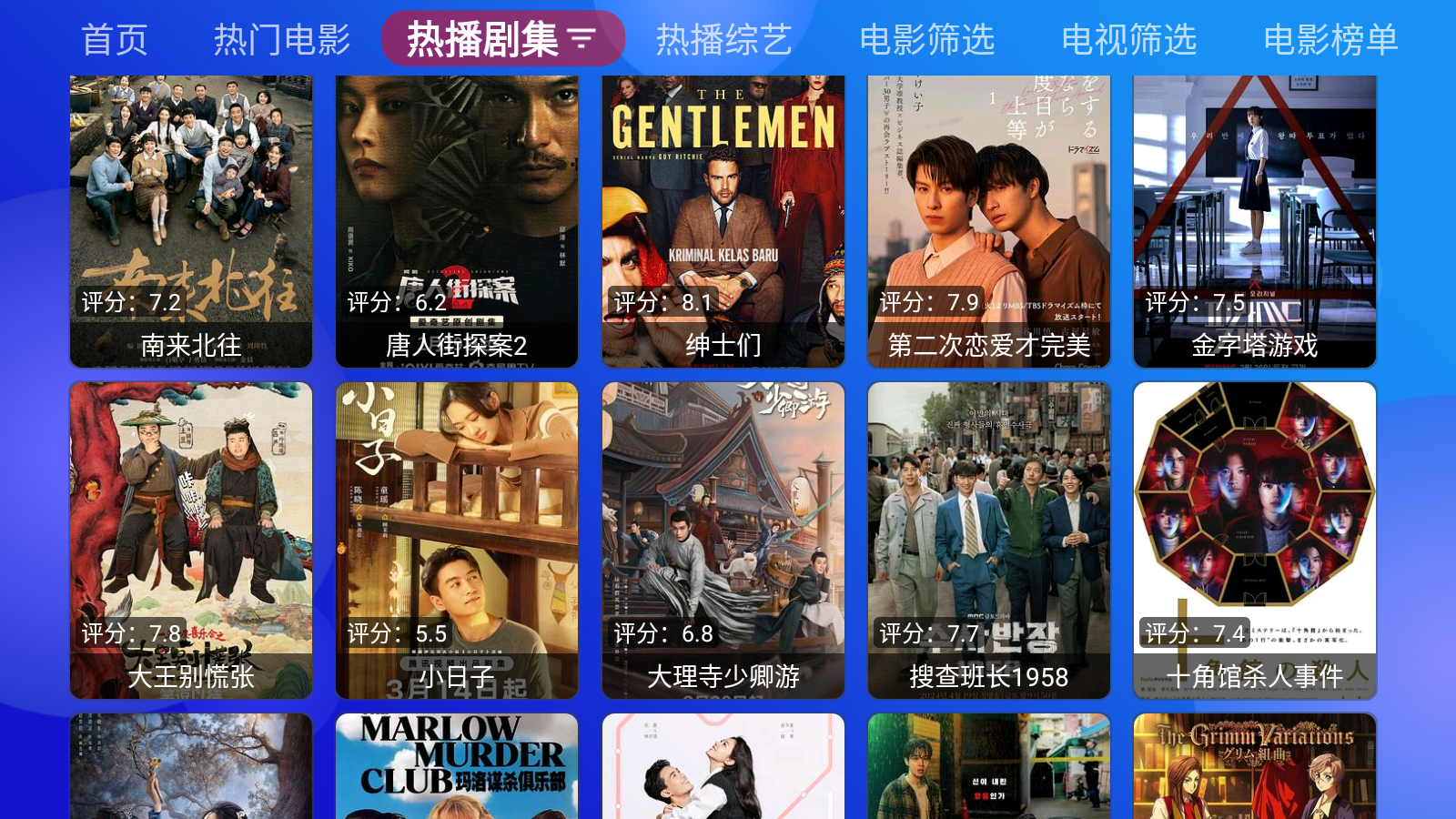View 搜查班长1958 details
Screen dimensions: 1456x819
point(989,541)
